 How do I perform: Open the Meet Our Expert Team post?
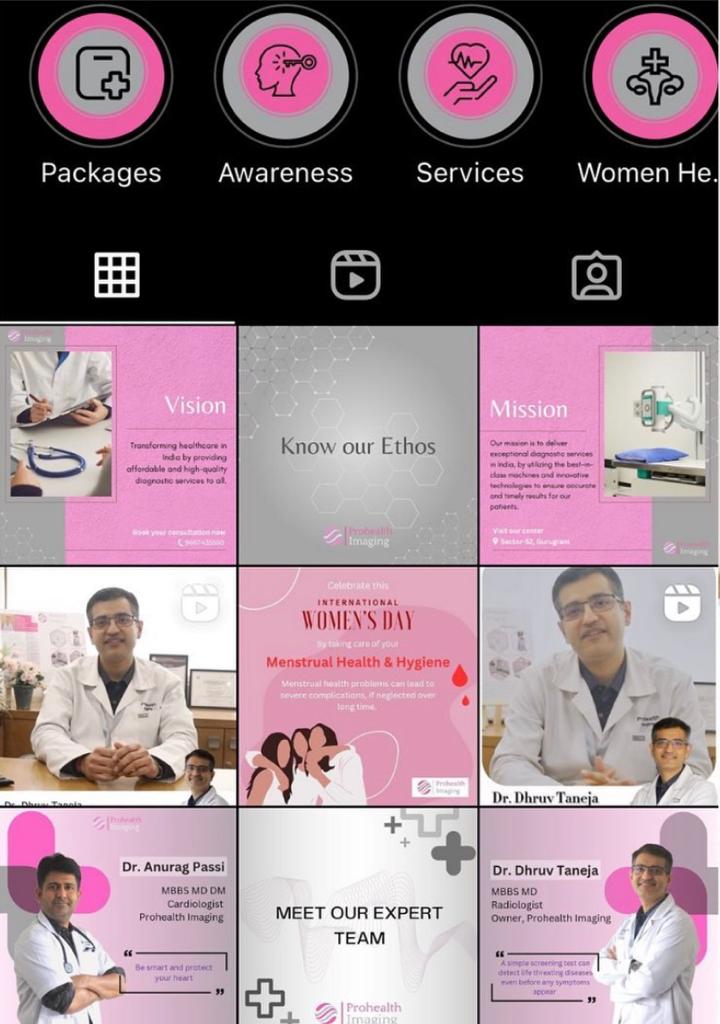point(358,915)
